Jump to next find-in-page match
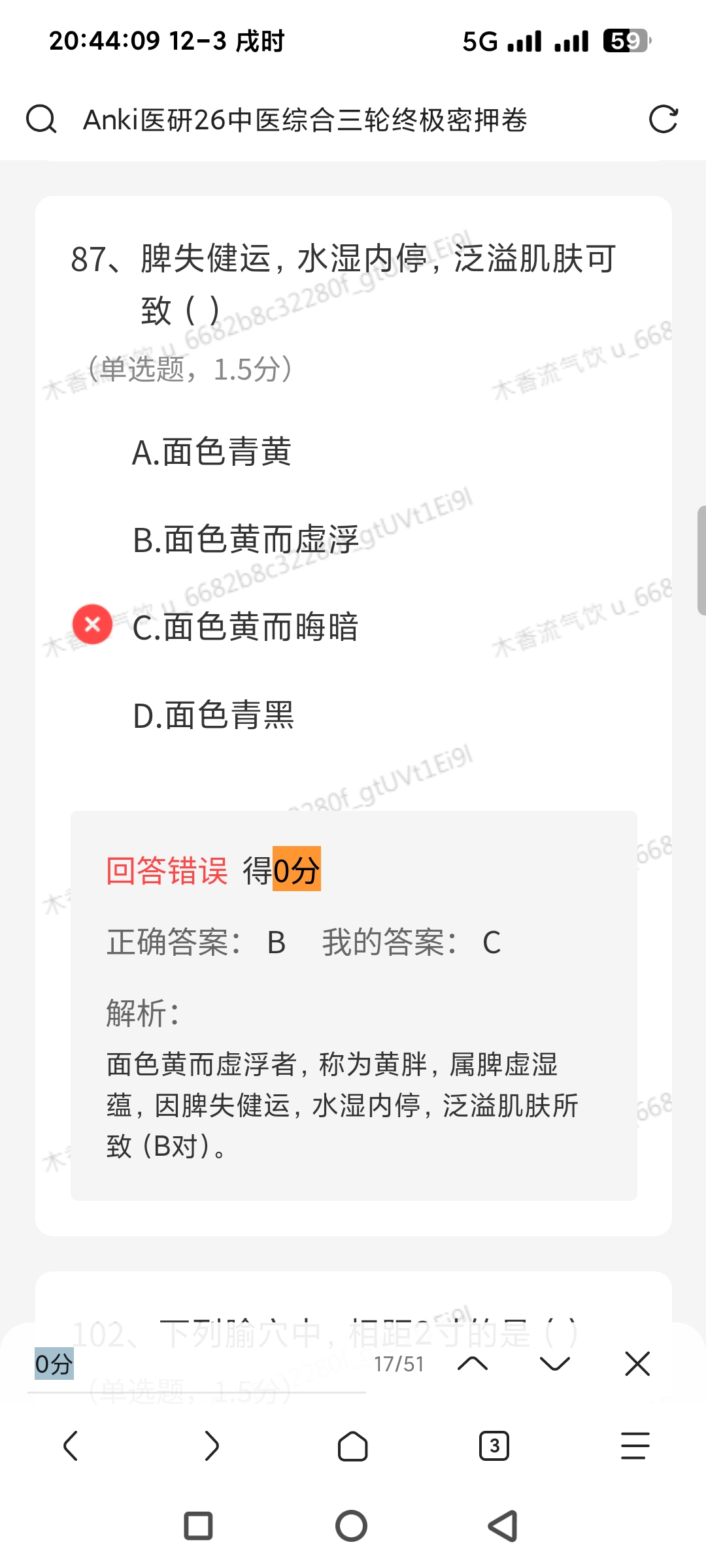This screenshot has width=706, height=1568. tap(555, 1364)
